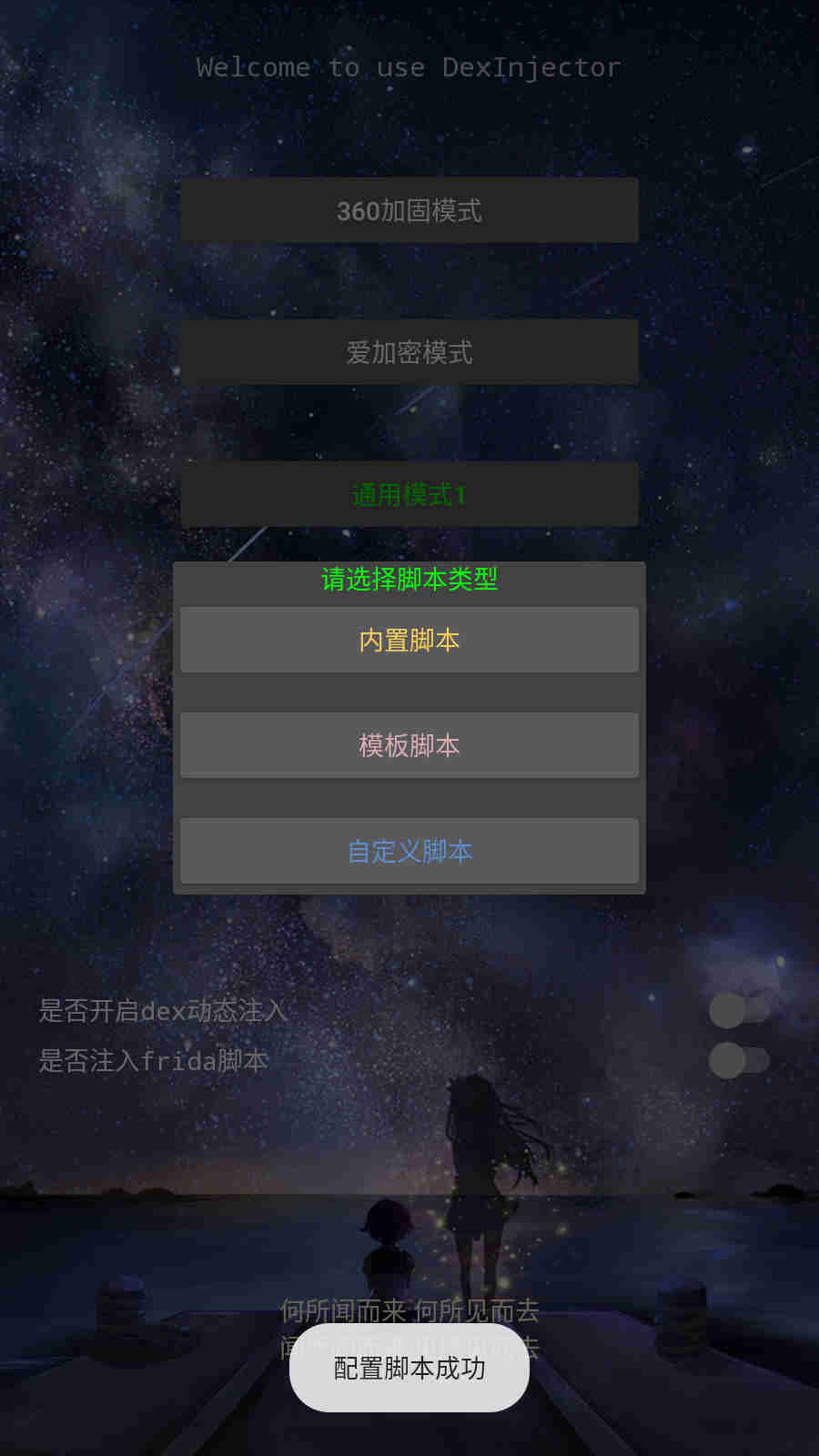Click the 是否注入frida脚本 label text
The height and width of the screenshot is (1456, 819).
coord(155,1060)
